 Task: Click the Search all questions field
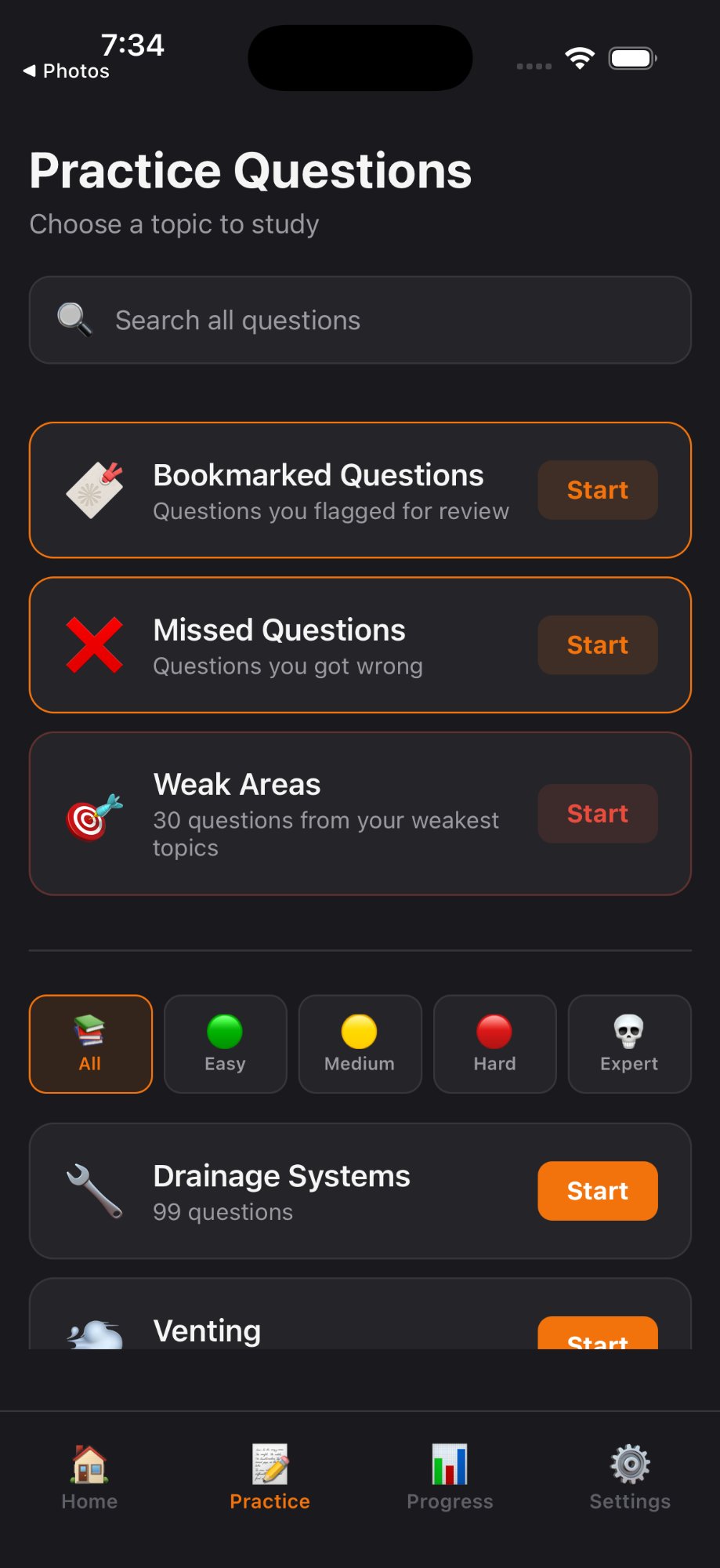point(360,319)
